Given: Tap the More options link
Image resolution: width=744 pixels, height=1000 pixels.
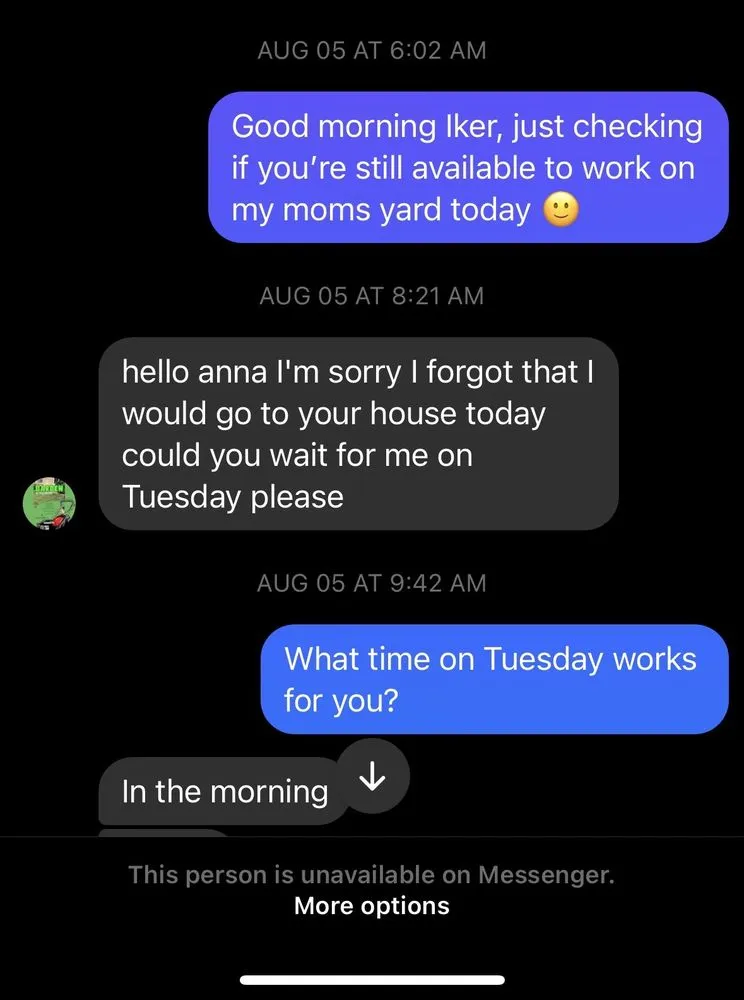Looking at the screenshot, I should coord(371,906).
